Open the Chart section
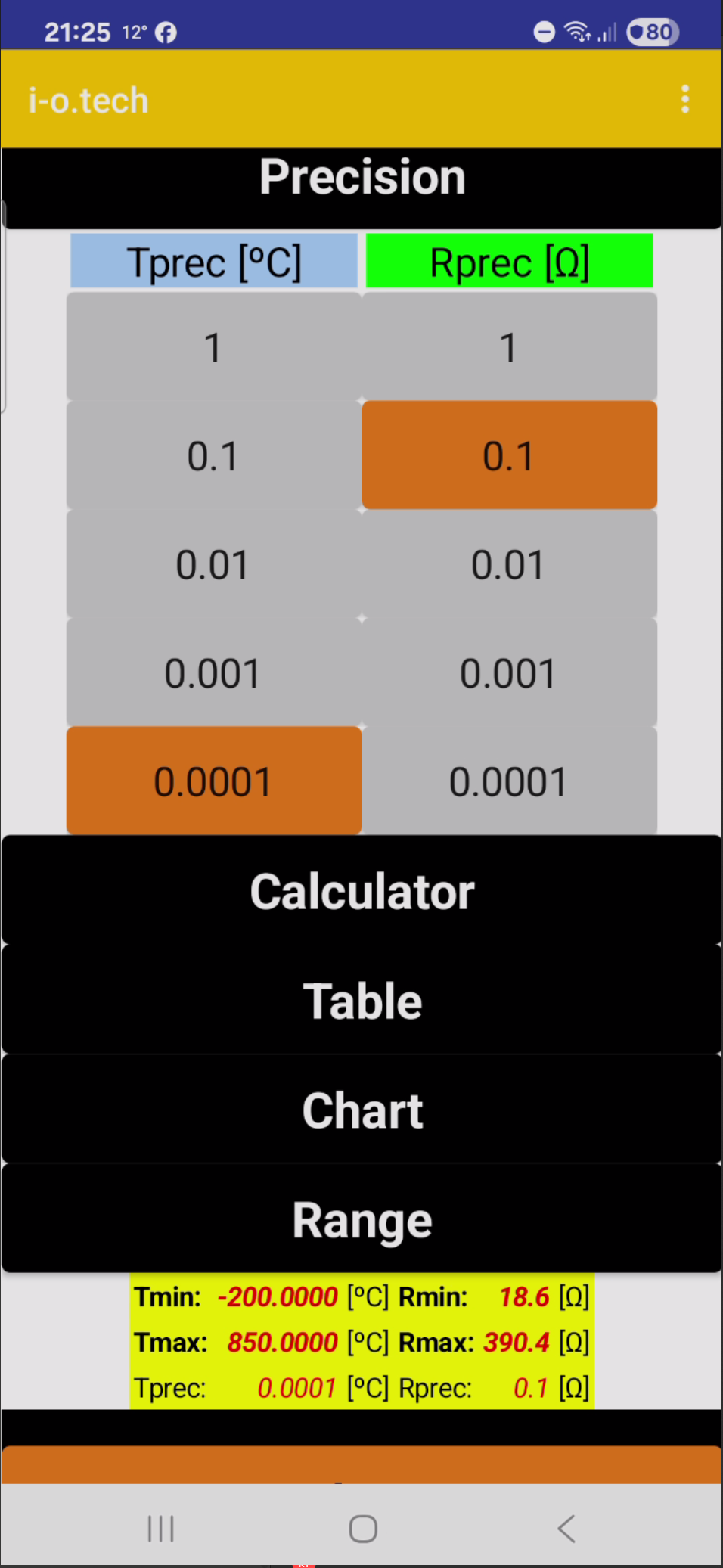 (361, 1110)
